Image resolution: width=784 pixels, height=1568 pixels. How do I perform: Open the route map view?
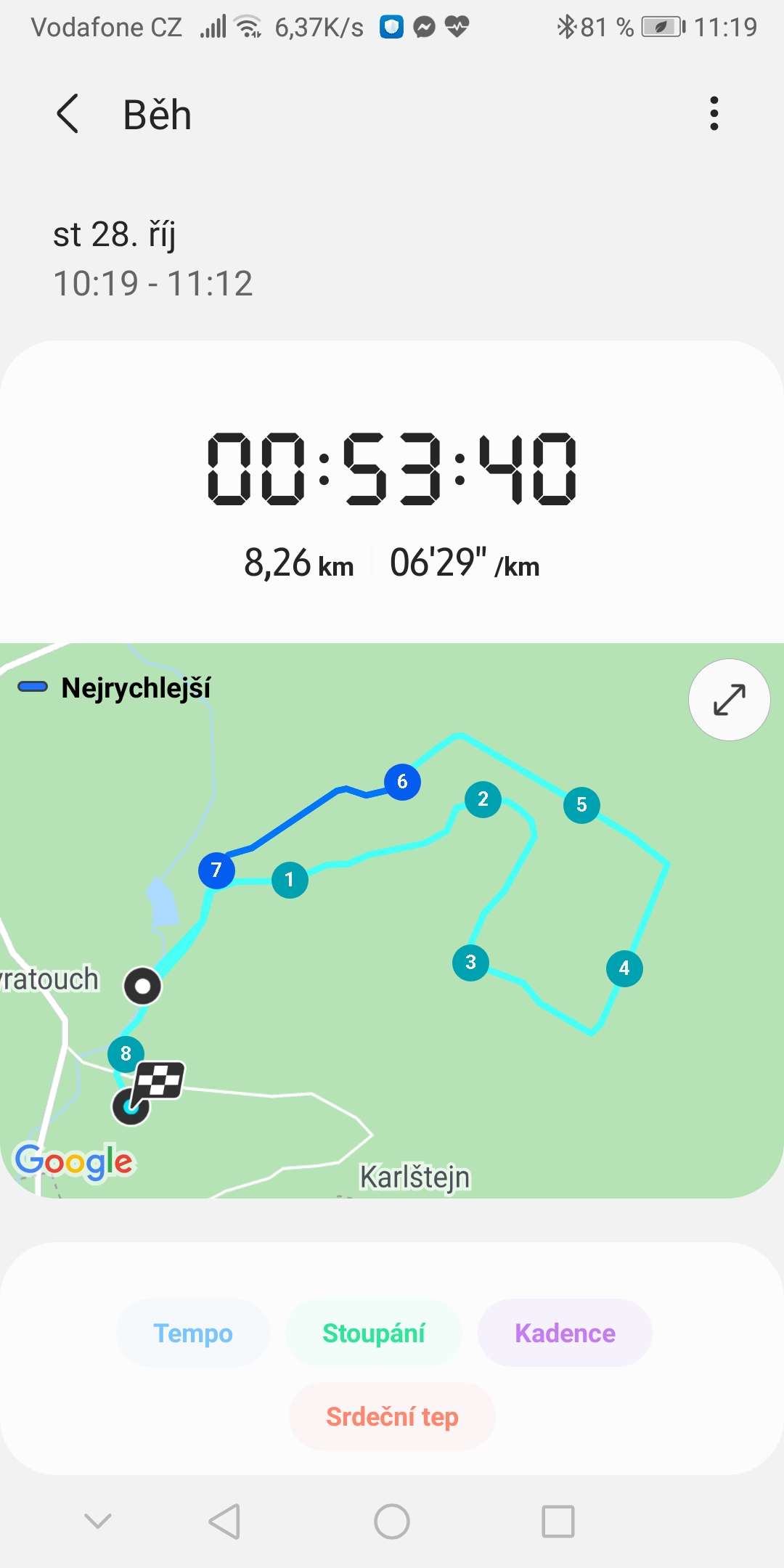point(392,920)
